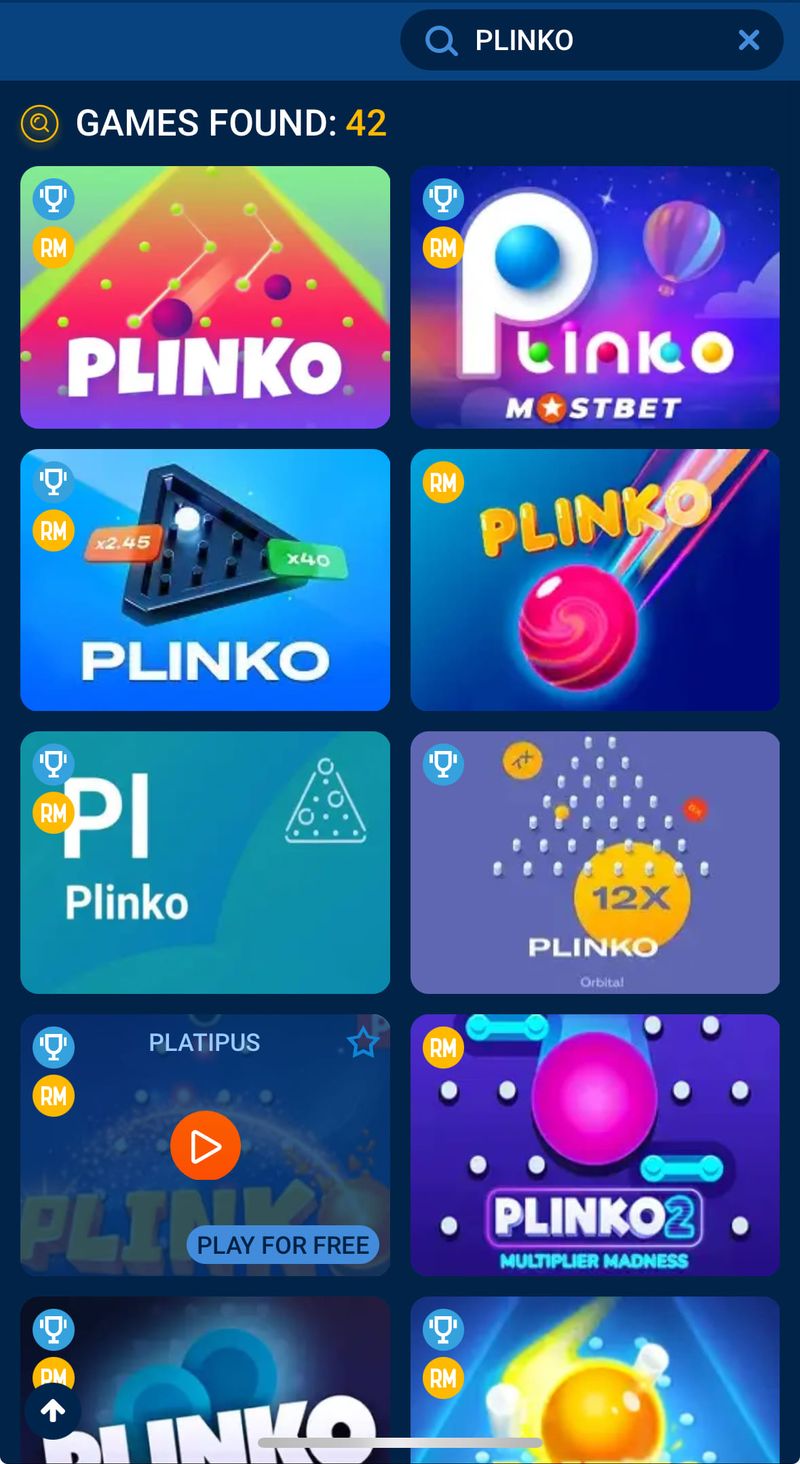Click the trophy icon on the Plinko Mostbet thumbnail
Viewport: 800px width, 1464px height.
click(443, 199)
